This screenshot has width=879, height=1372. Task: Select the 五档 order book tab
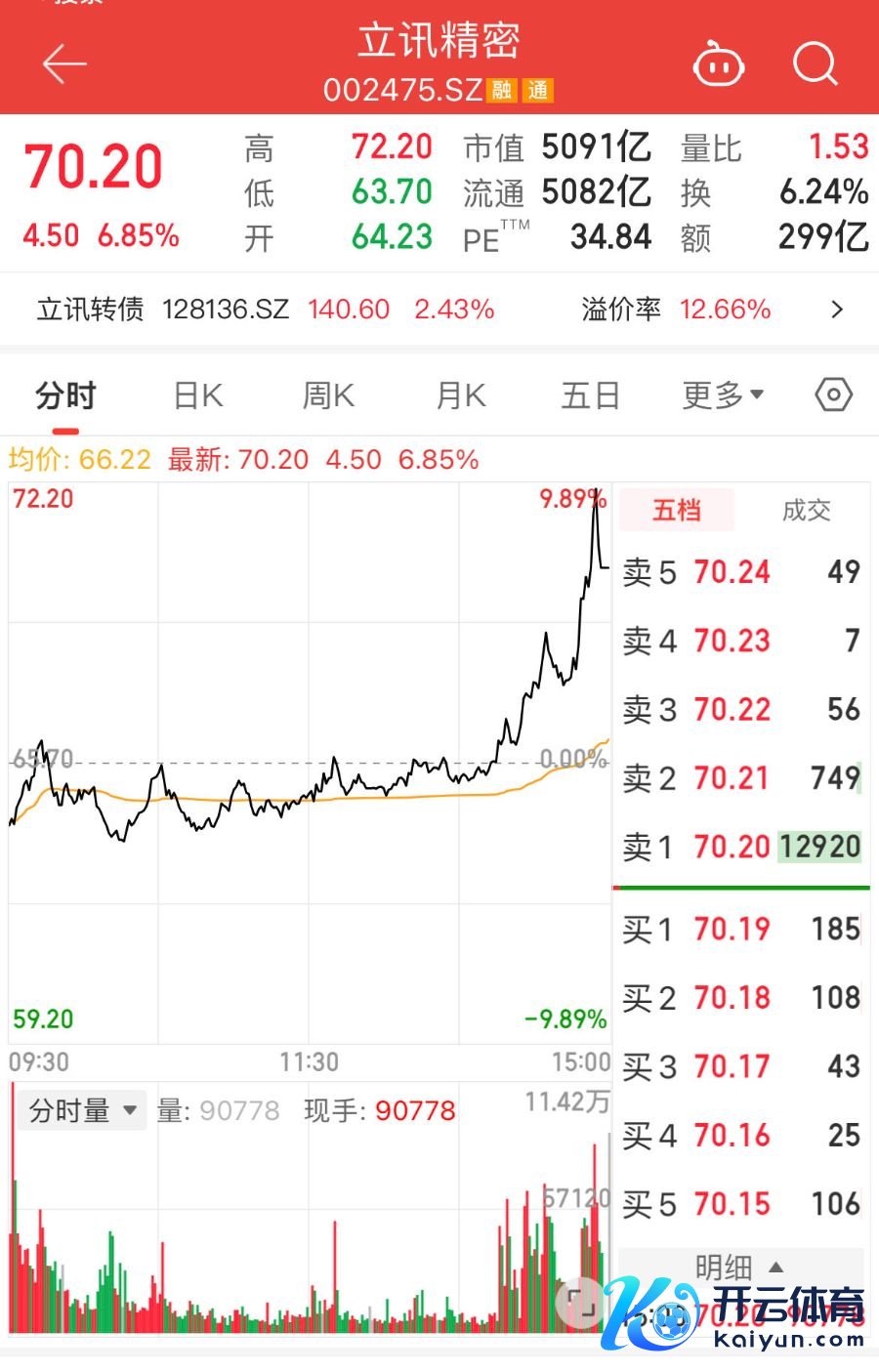point(677,510)
